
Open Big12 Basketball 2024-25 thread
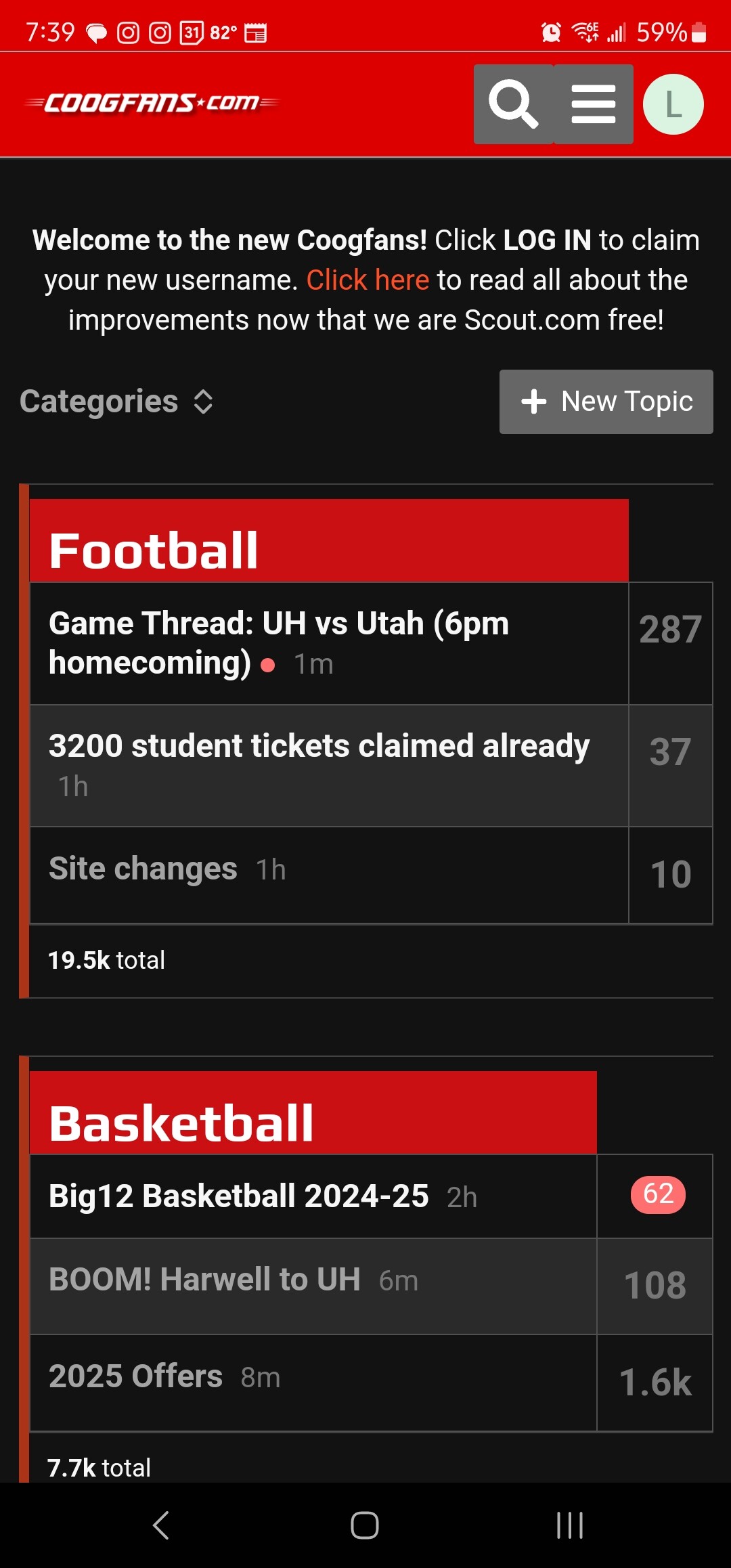(x=239, y=1196)
